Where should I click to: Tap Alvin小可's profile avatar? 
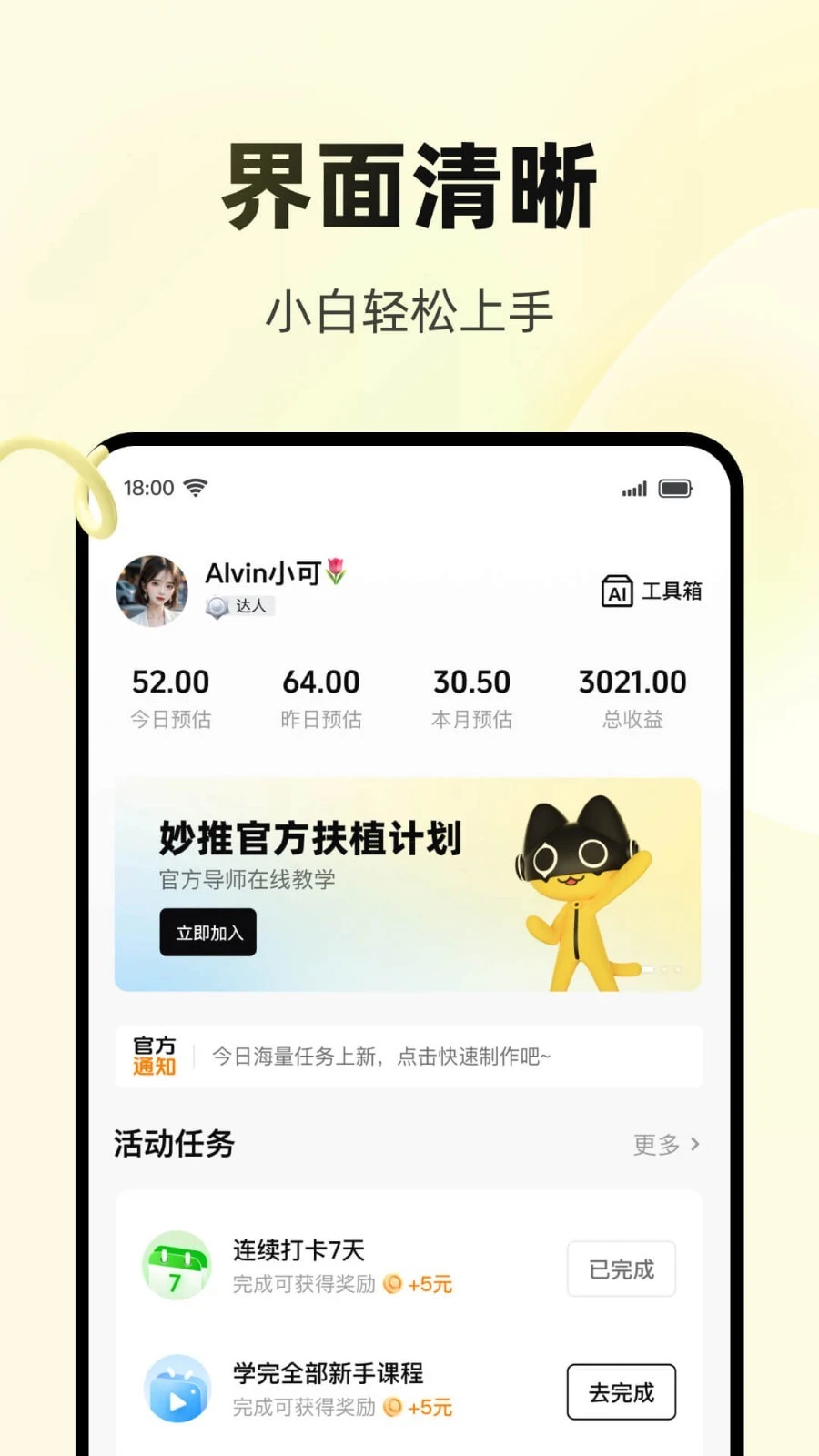[x=152, y=590]
